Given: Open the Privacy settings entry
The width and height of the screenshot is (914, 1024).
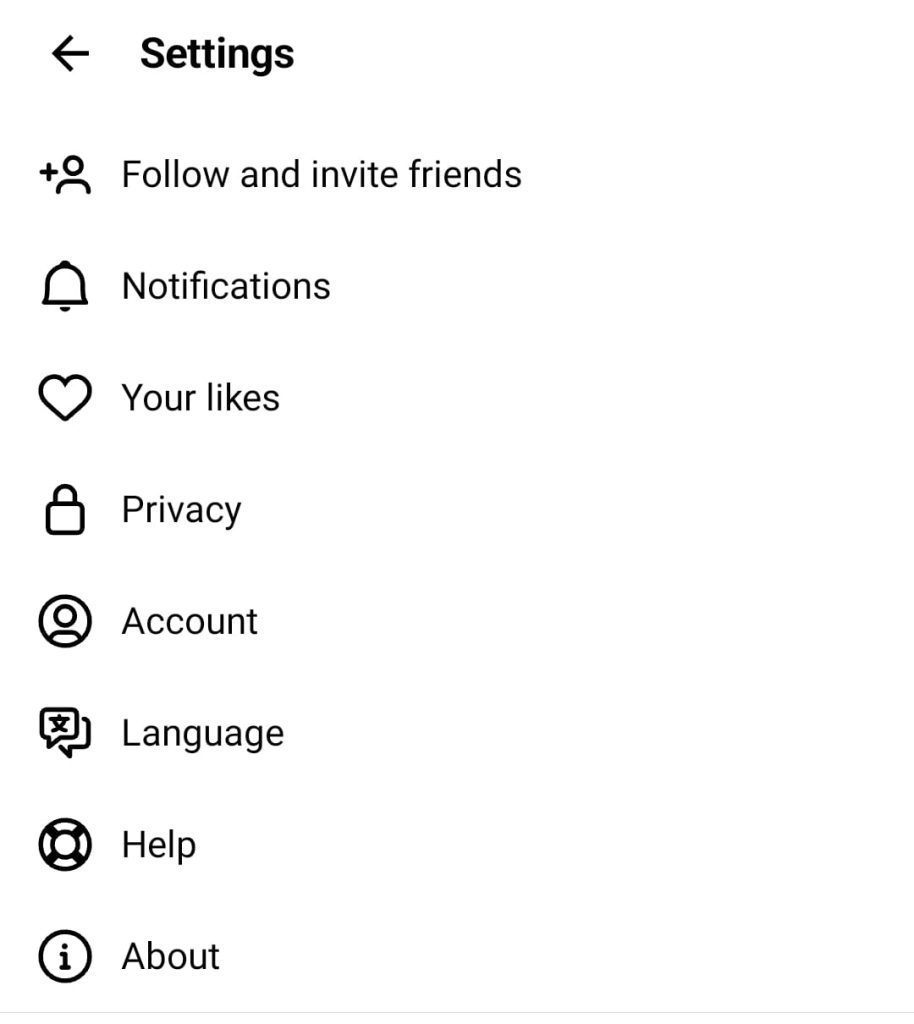Looking at the screenshot, I should pos(180,509).
